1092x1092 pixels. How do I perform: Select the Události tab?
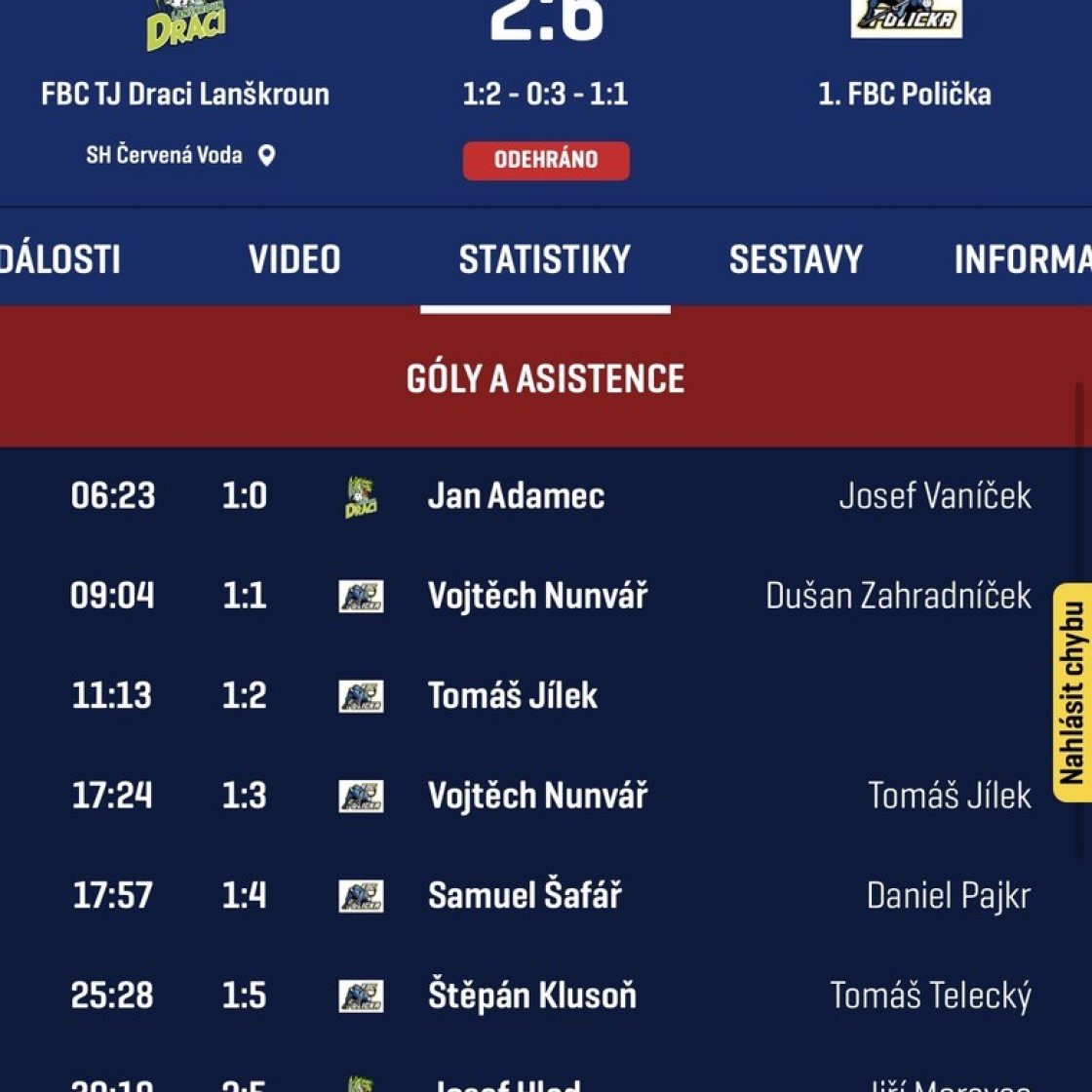point(58,259)
